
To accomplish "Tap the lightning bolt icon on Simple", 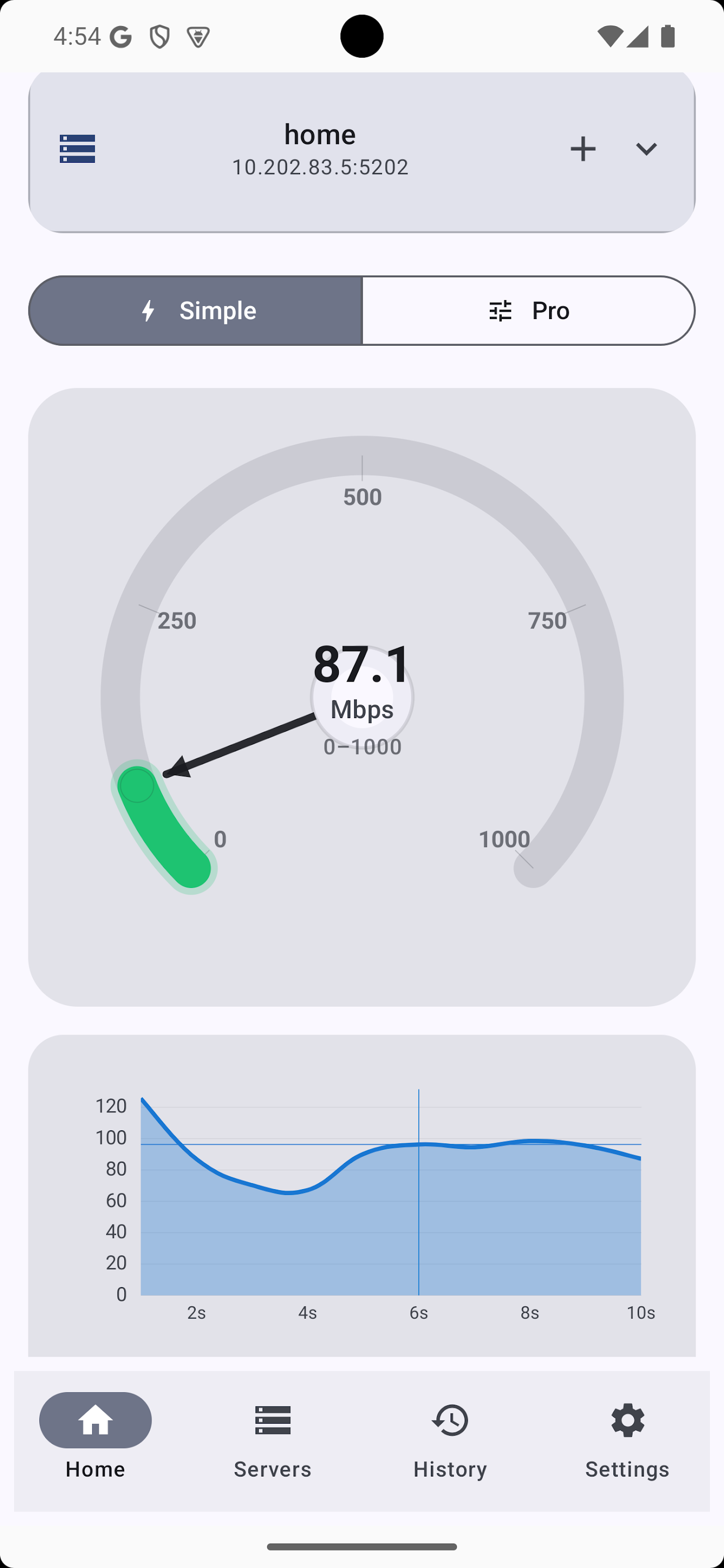I will (x=149, y=310).
